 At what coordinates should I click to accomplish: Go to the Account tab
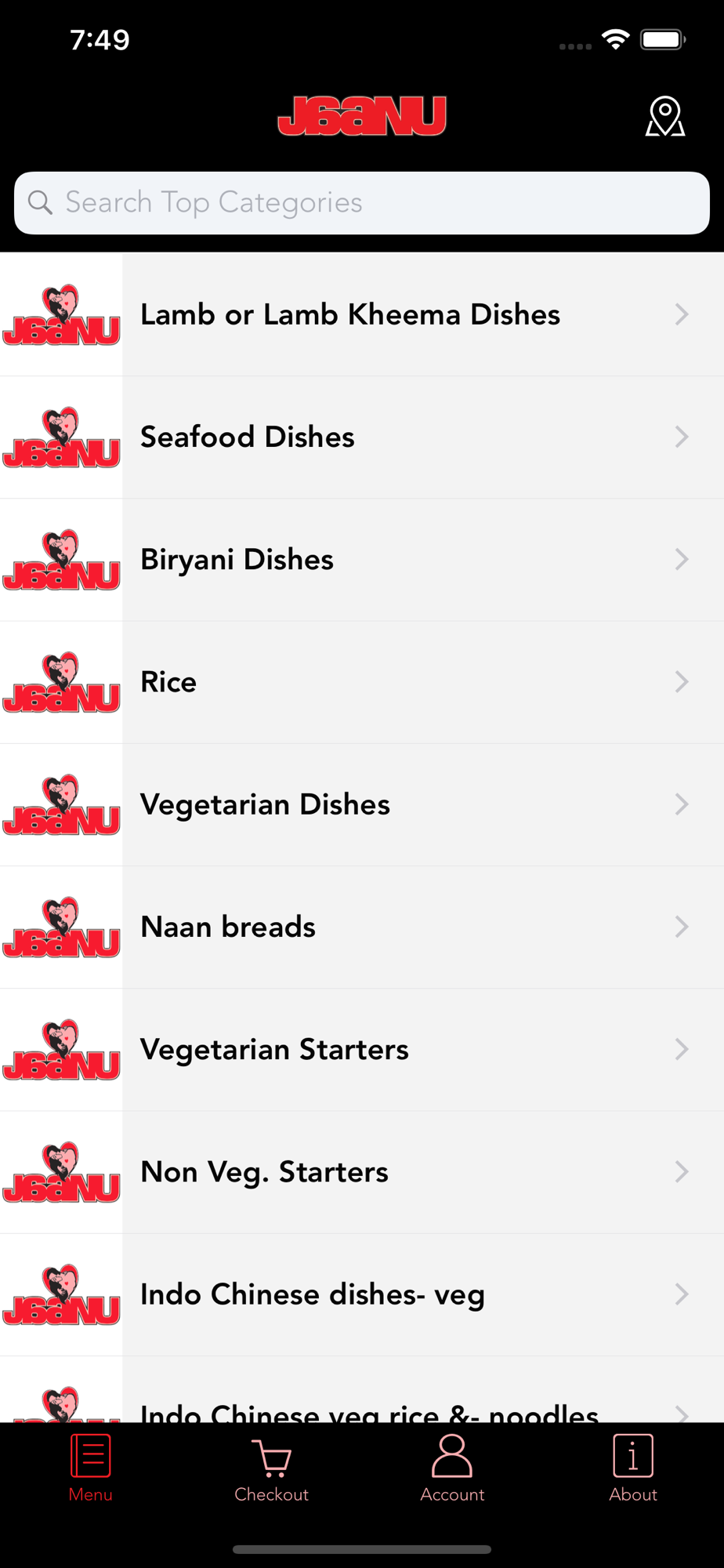[x=452, y=1469]
